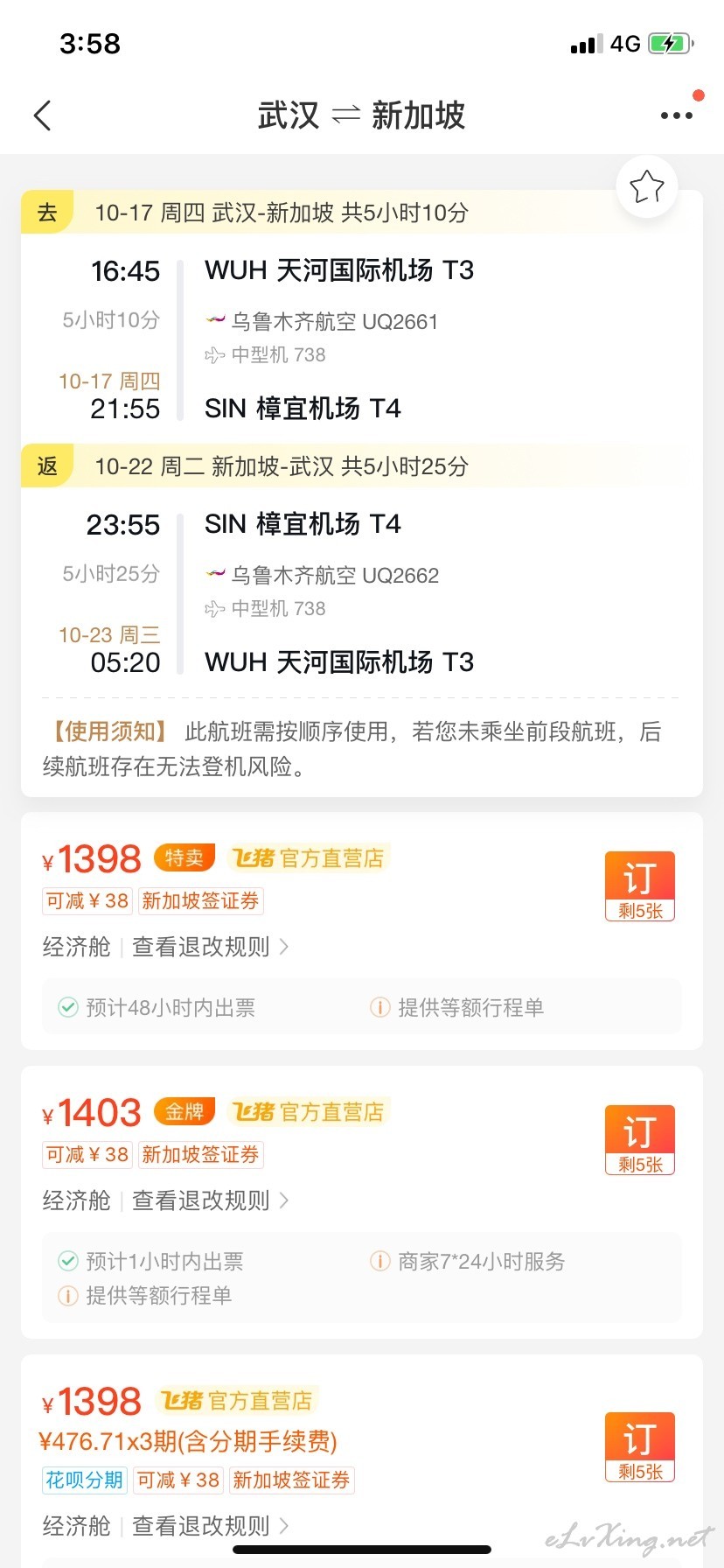Image resolution: width=724 pixels, height=1568 pixels.
Task: View 退改规则 for the 花呗分期 fare
Action: point(211,1526)
